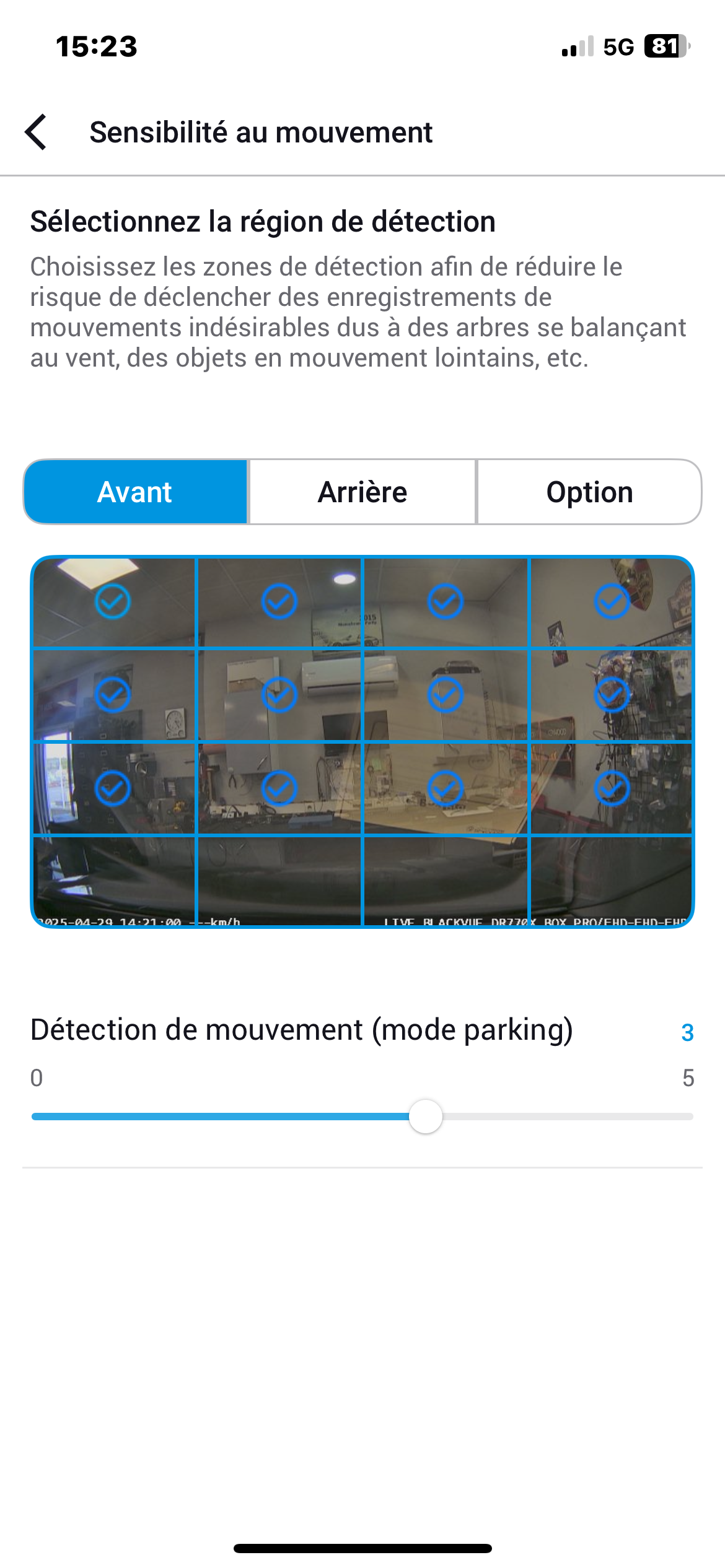The width and height of the screenshot is (725, 1568).
Task: Switch to the Option tab
Action: (589, 492)
